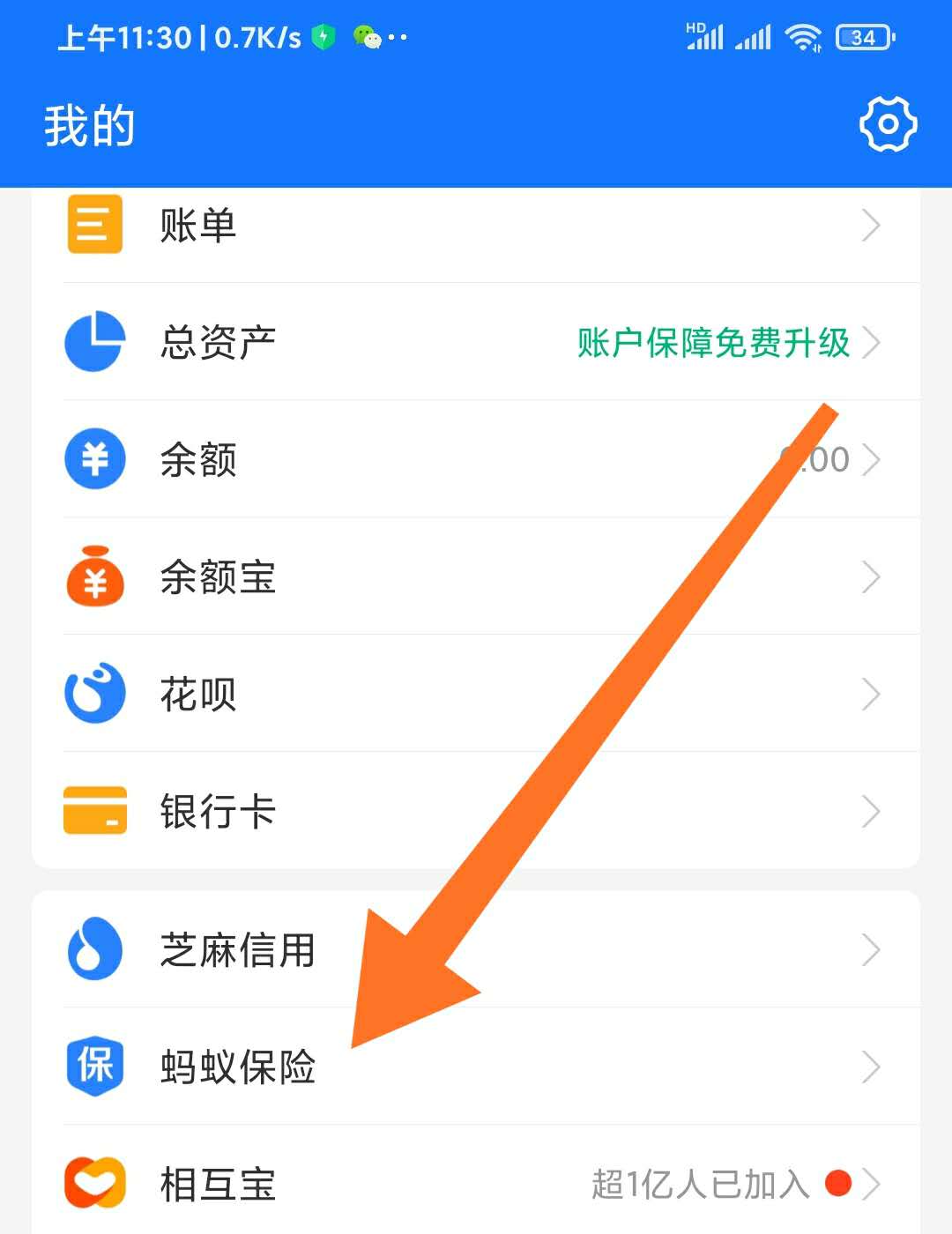This screenshot has height=1234, width=952.
Task: Expand the 账单 row chevron
Action: click(x=871, y=225)
